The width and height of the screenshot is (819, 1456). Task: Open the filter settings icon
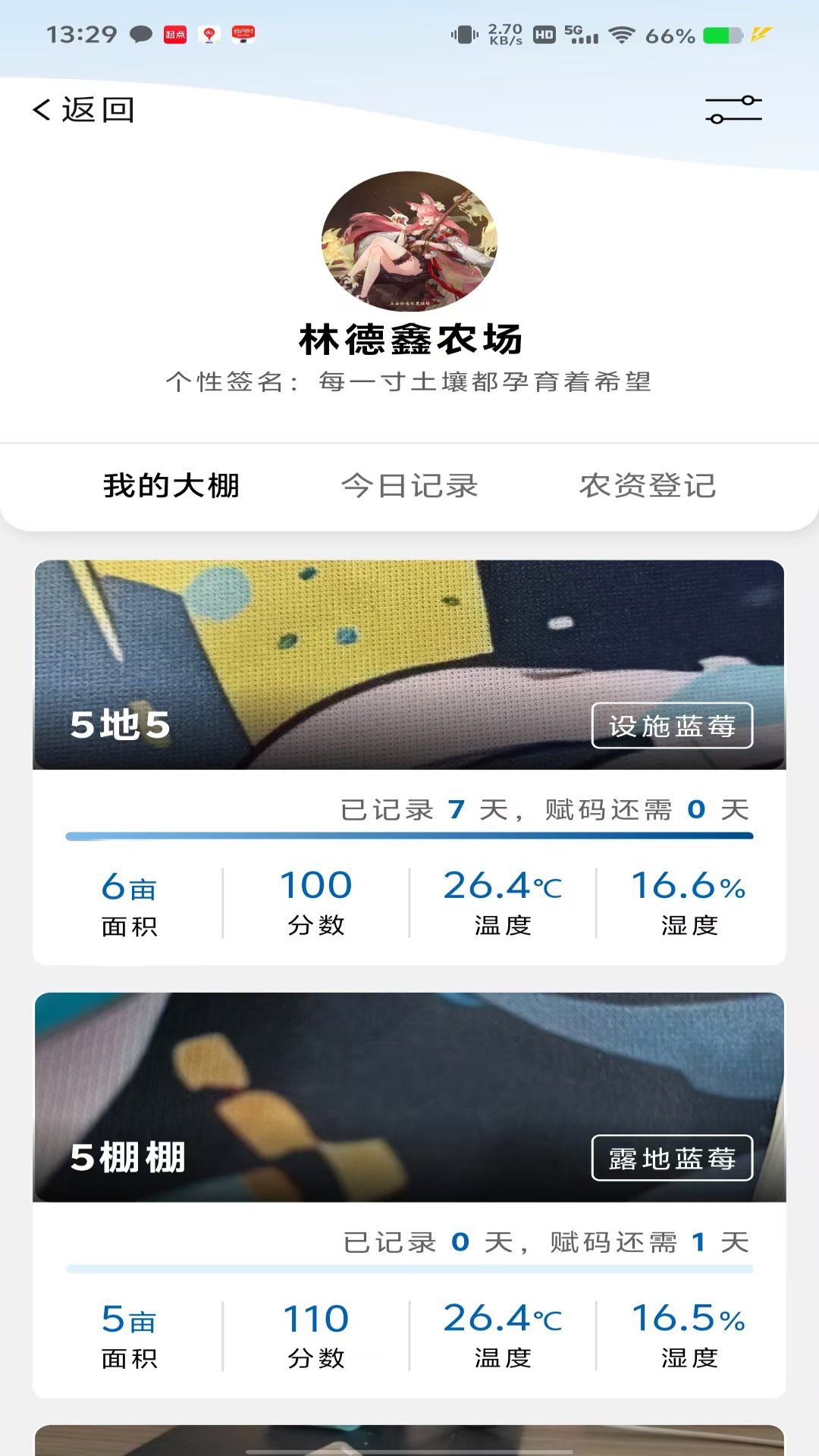point(733,110)
